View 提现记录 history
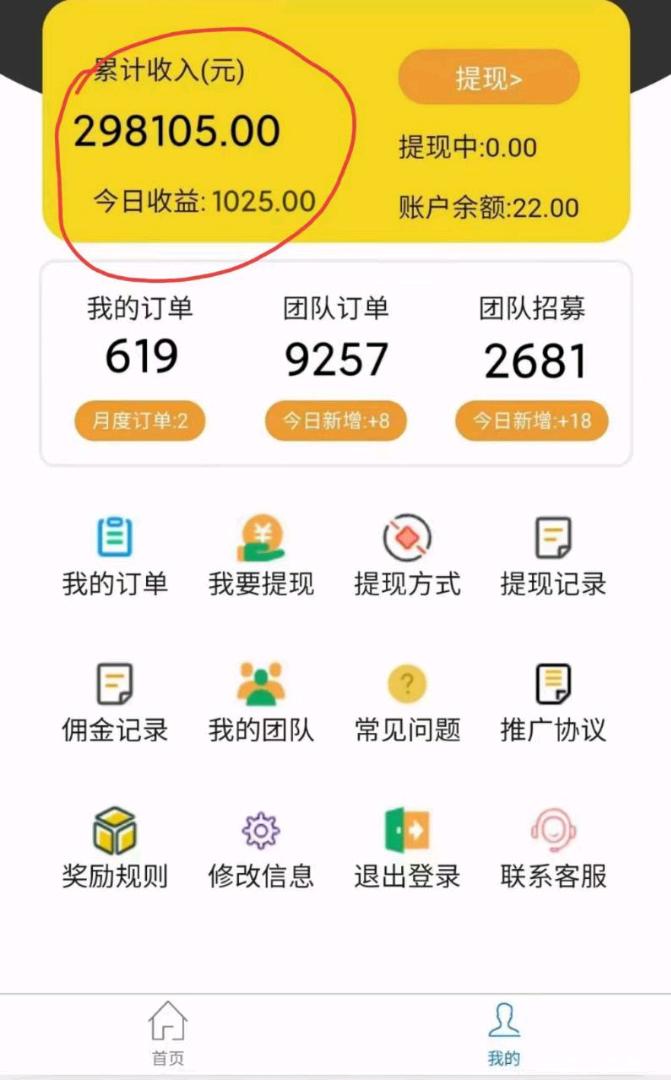The image size is (671, 1080). click(x=553, y=556)
